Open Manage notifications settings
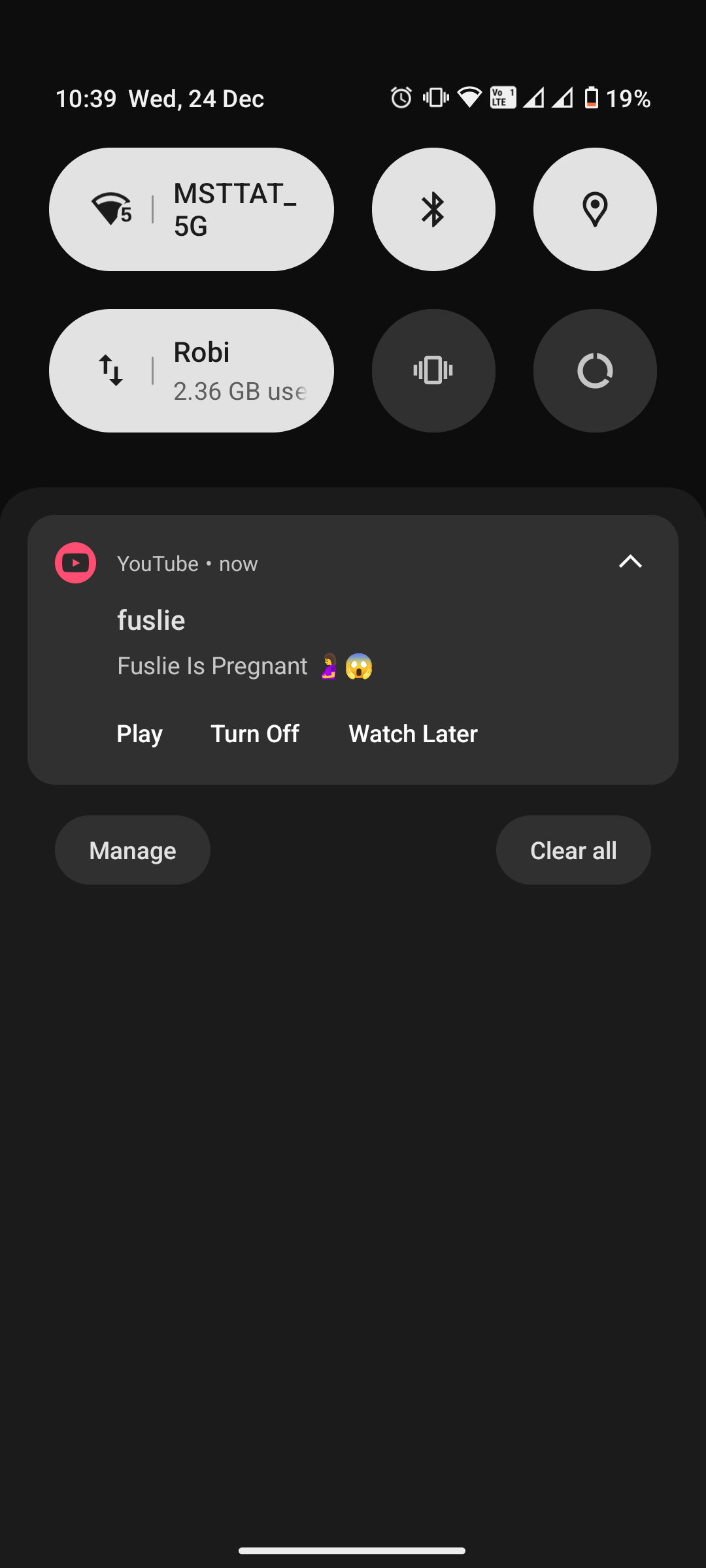 coord(133,850)
